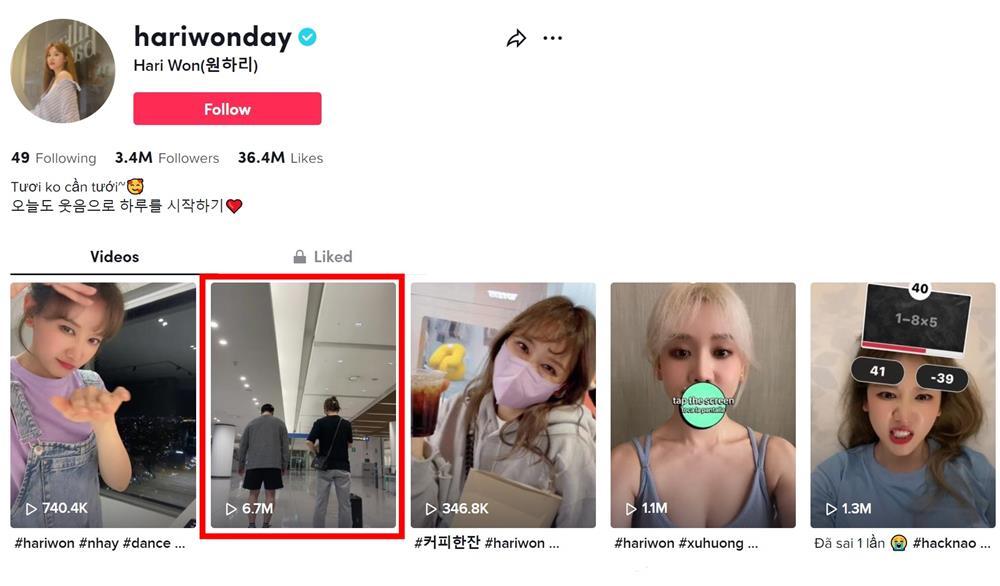Open the video with 740.4K views
Image resolution: width=1000 pixels, height=586 pixels.
[x=103, y=404]
